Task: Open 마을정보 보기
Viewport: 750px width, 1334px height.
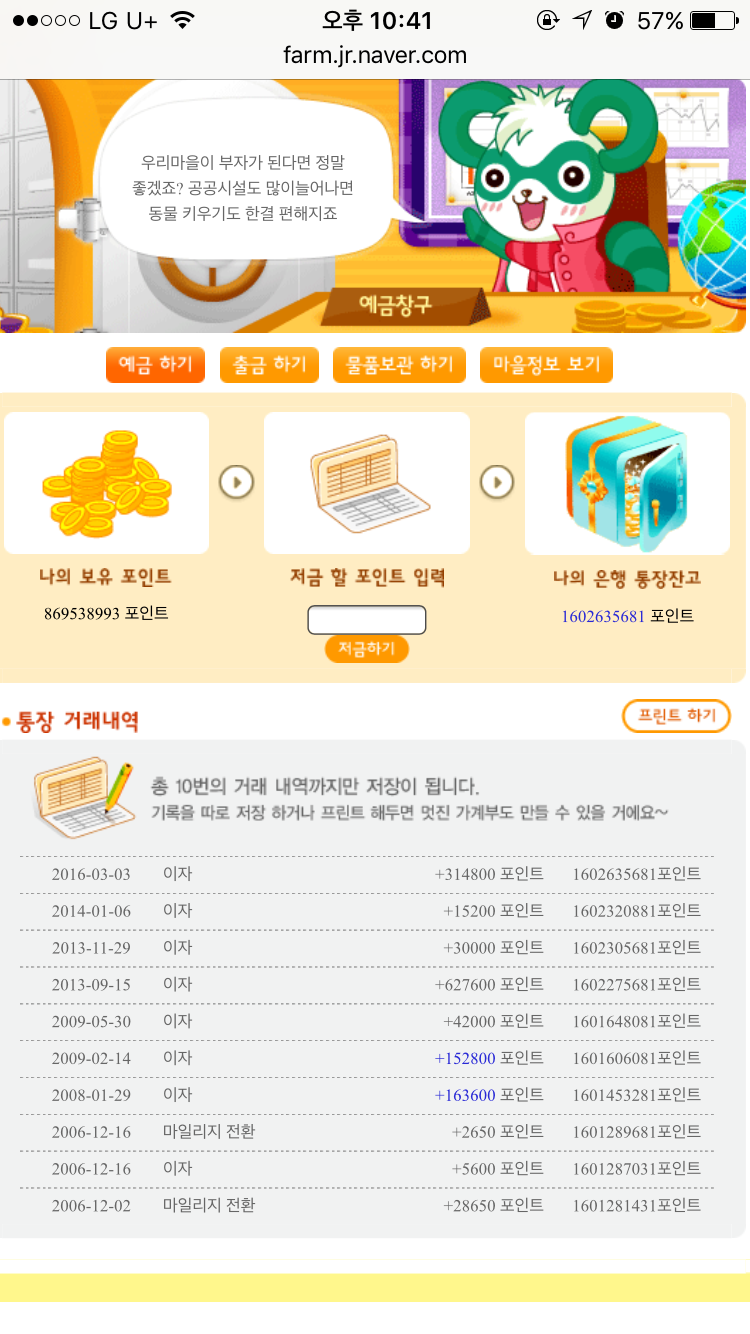Action: point(546,365)
